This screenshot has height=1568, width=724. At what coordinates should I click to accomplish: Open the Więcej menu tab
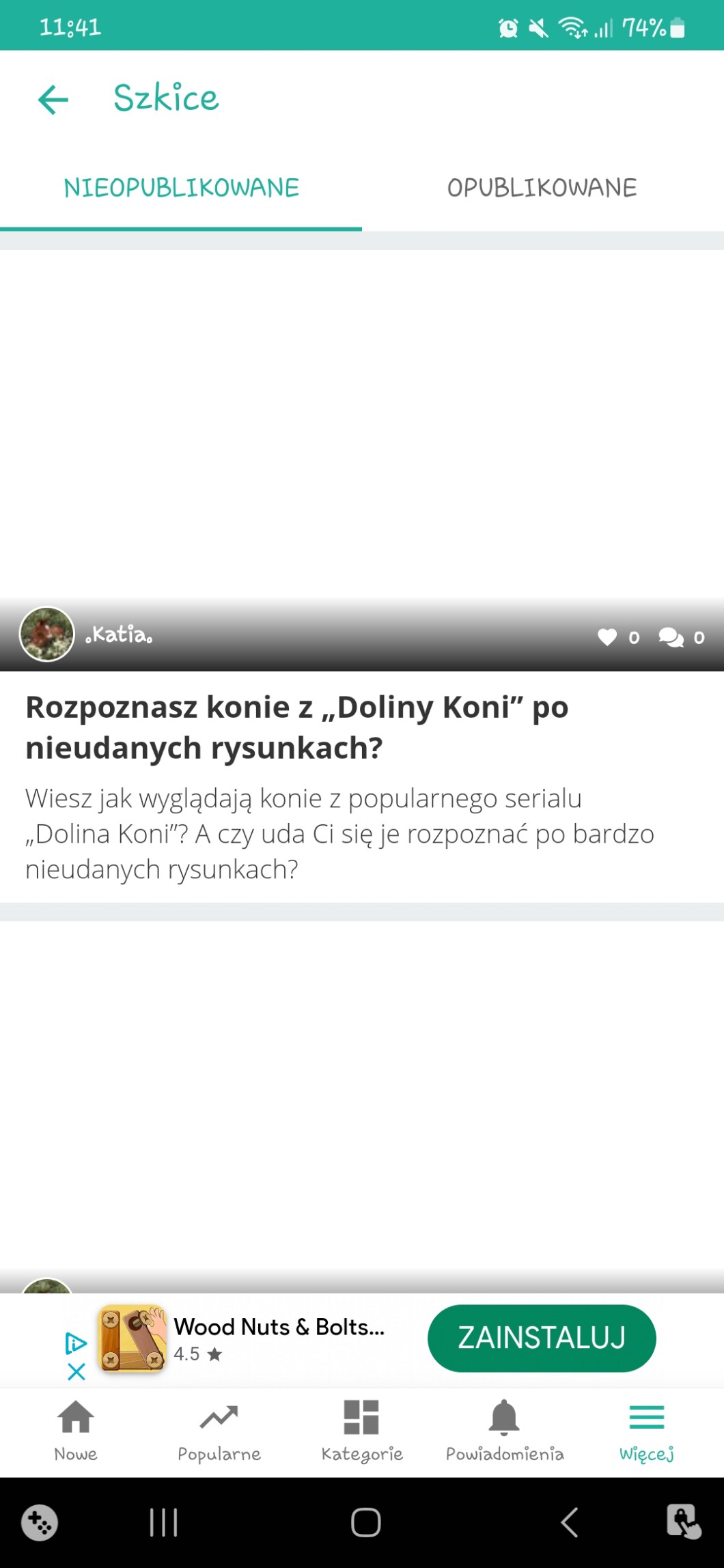click(646, 1429)
